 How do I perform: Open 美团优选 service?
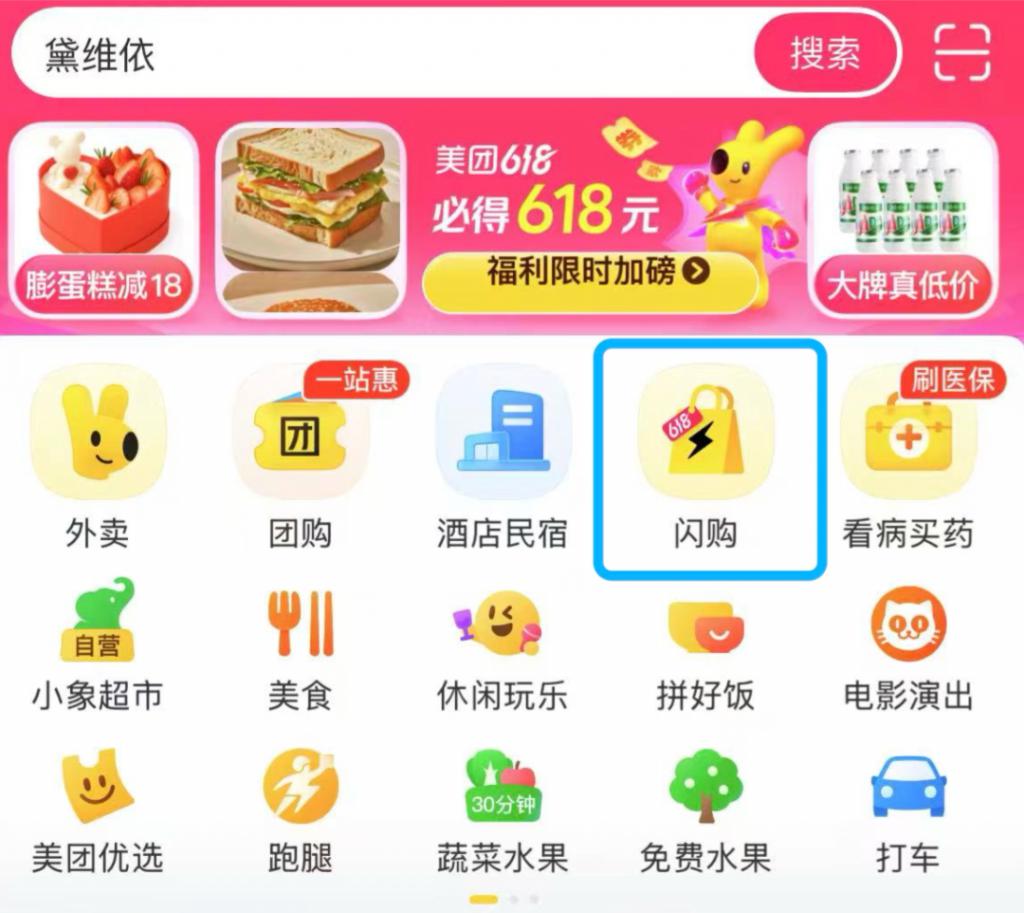(x=98, y=810)
